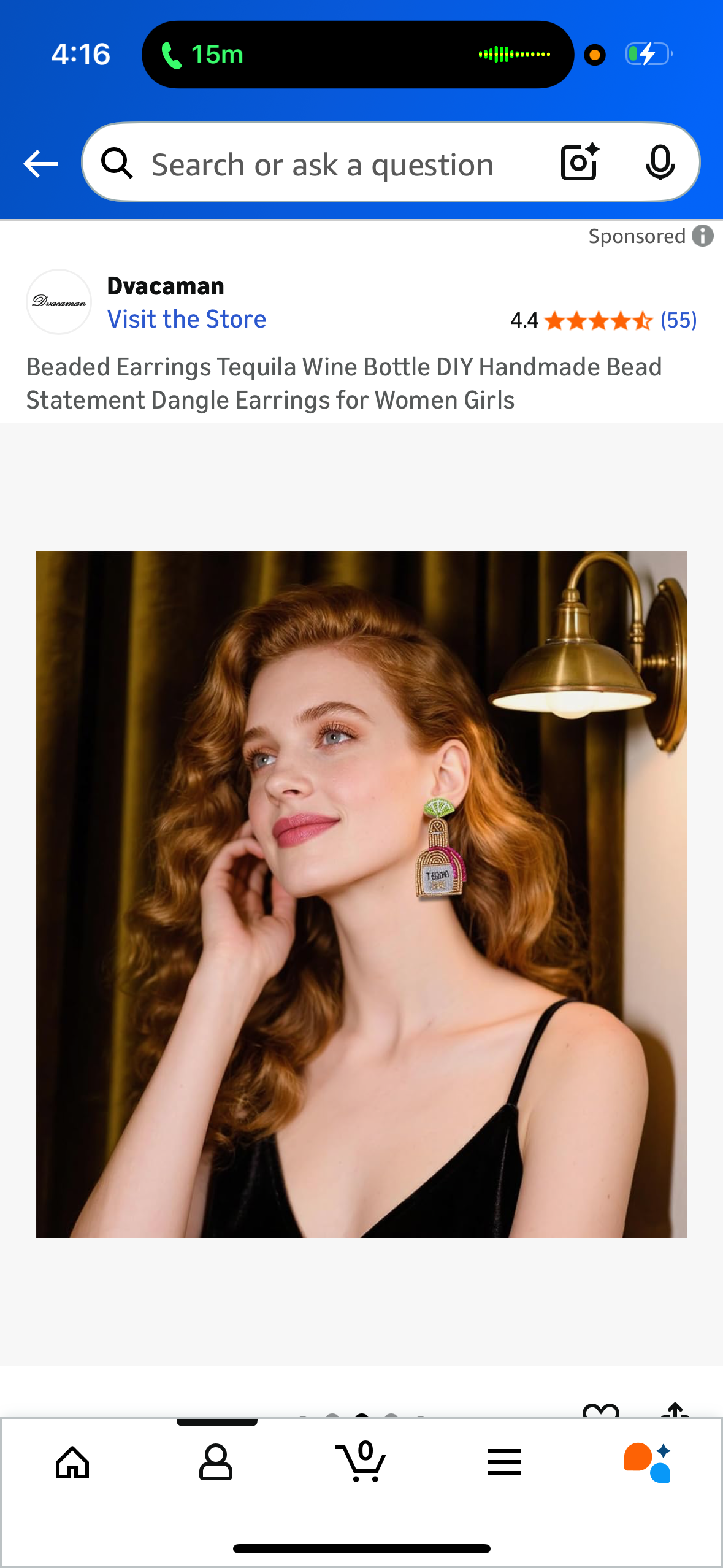Switch to the Home tab
This screenshot has width=723, height=1568.
click(72, 1462)
